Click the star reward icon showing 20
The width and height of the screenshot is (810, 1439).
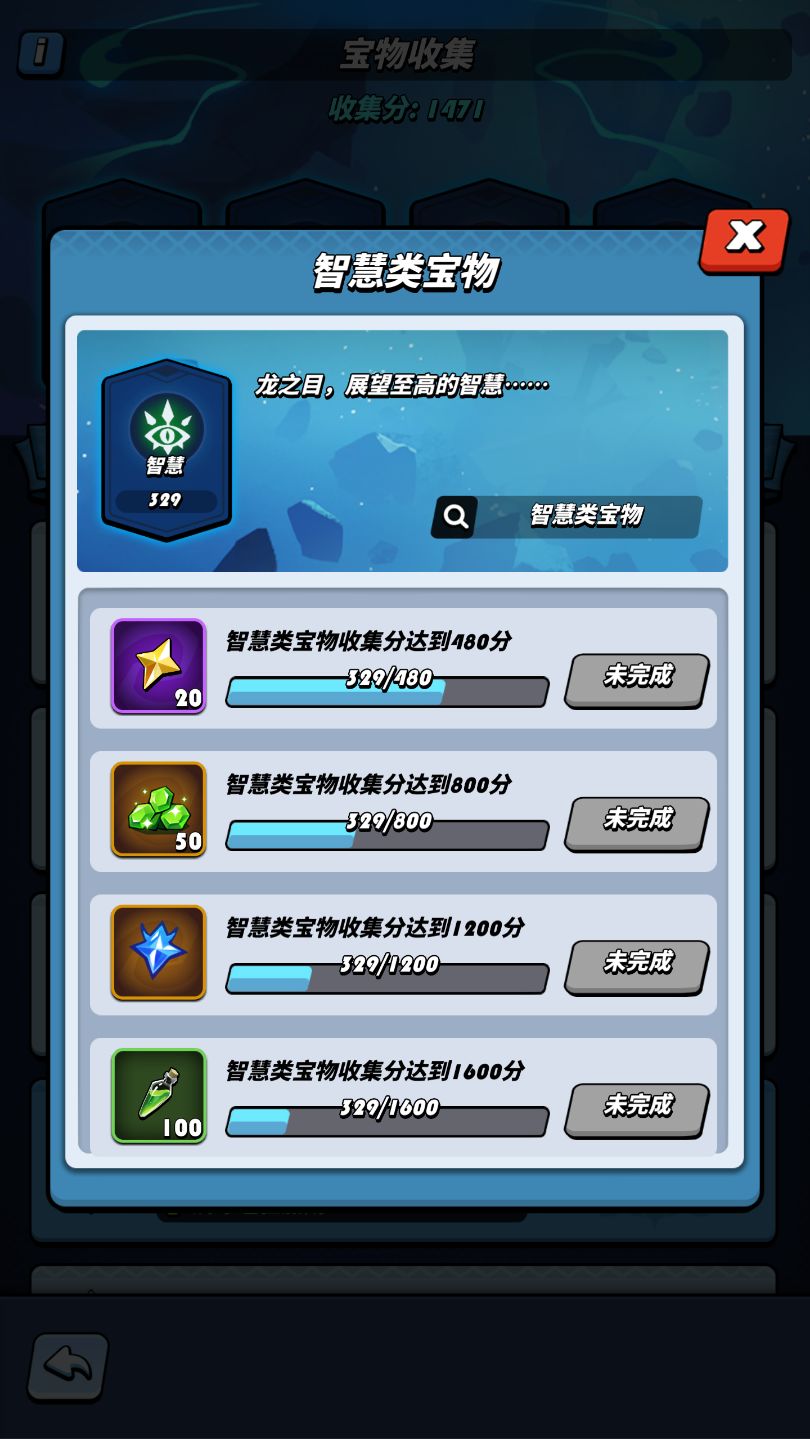[158, 665]
